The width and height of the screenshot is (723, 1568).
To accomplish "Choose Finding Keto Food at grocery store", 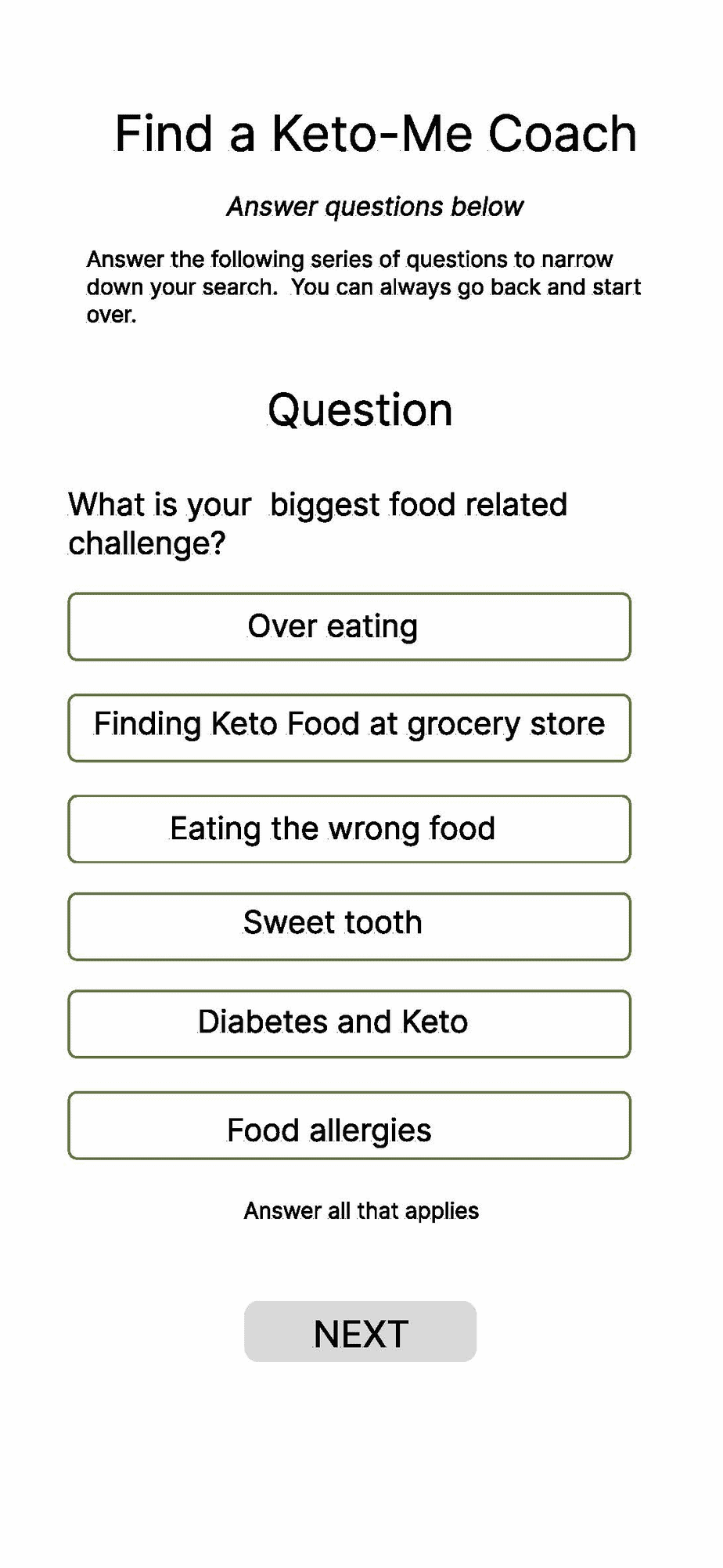I will point(349,727).
